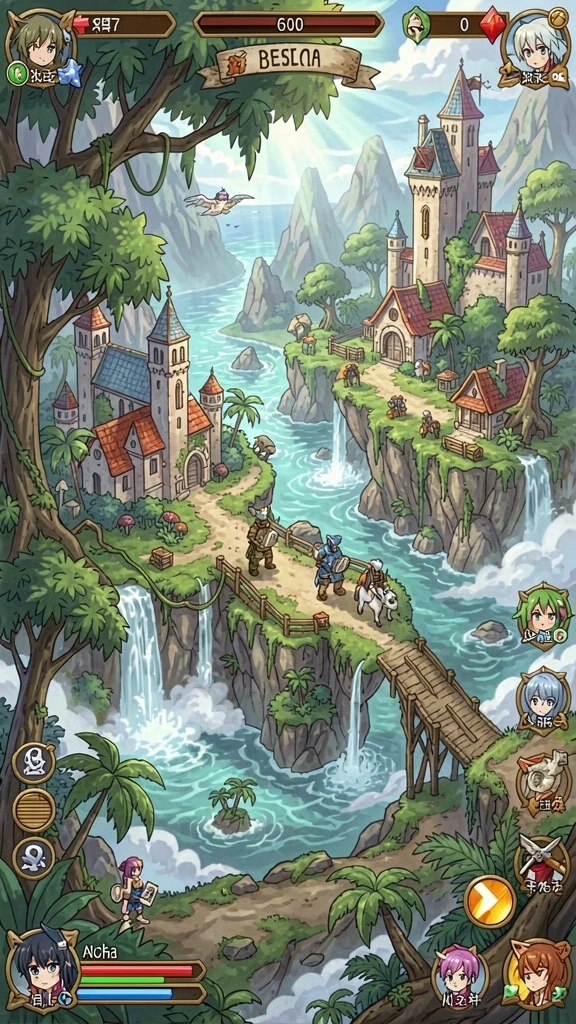576x1024 pixels.
Task: Tap the round button above the wooden one
Action: pyautogui.click(x=33, y=762)
